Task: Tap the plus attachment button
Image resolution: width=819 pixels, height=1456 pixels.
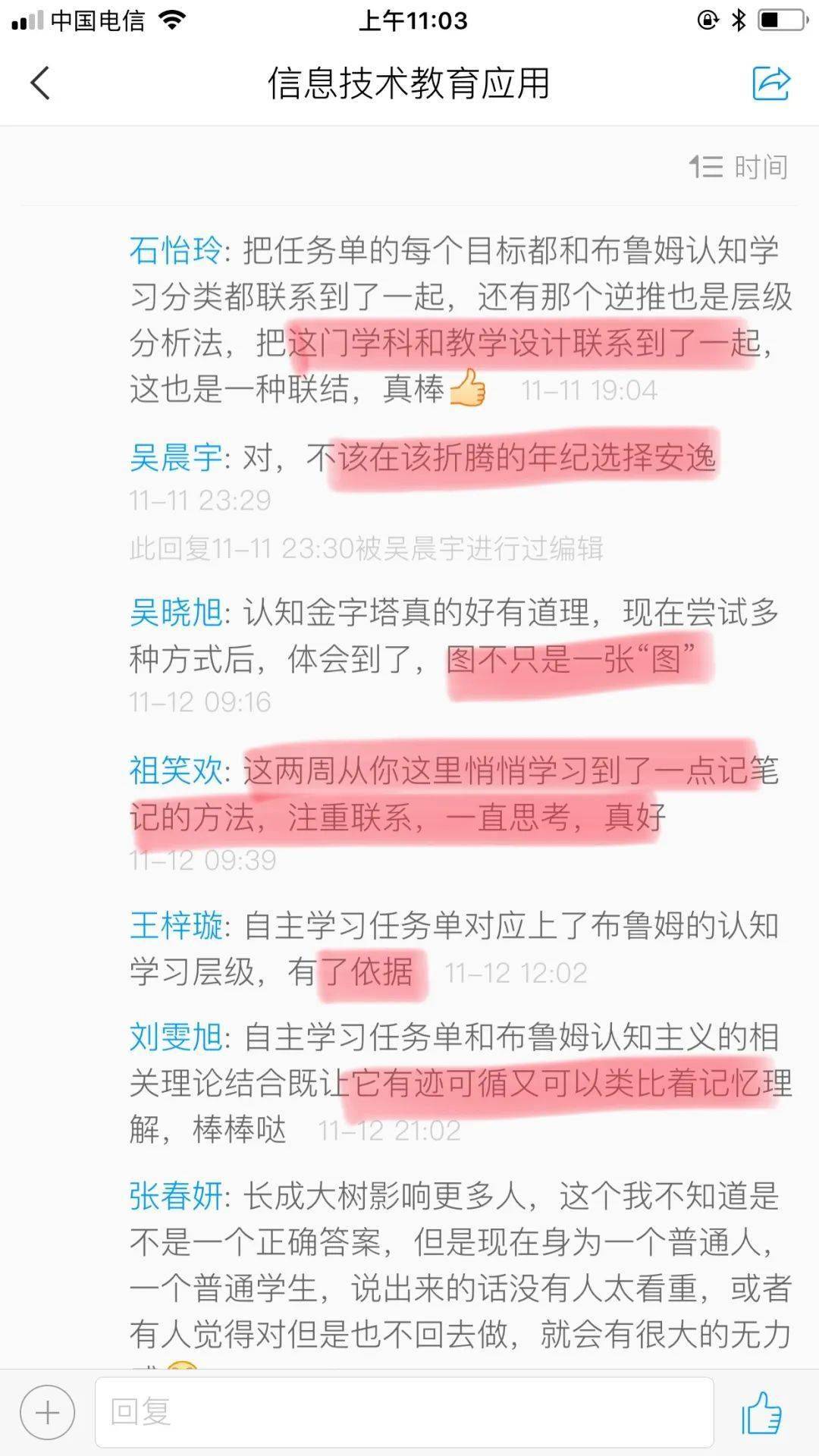Action: tap(47, 1412)
